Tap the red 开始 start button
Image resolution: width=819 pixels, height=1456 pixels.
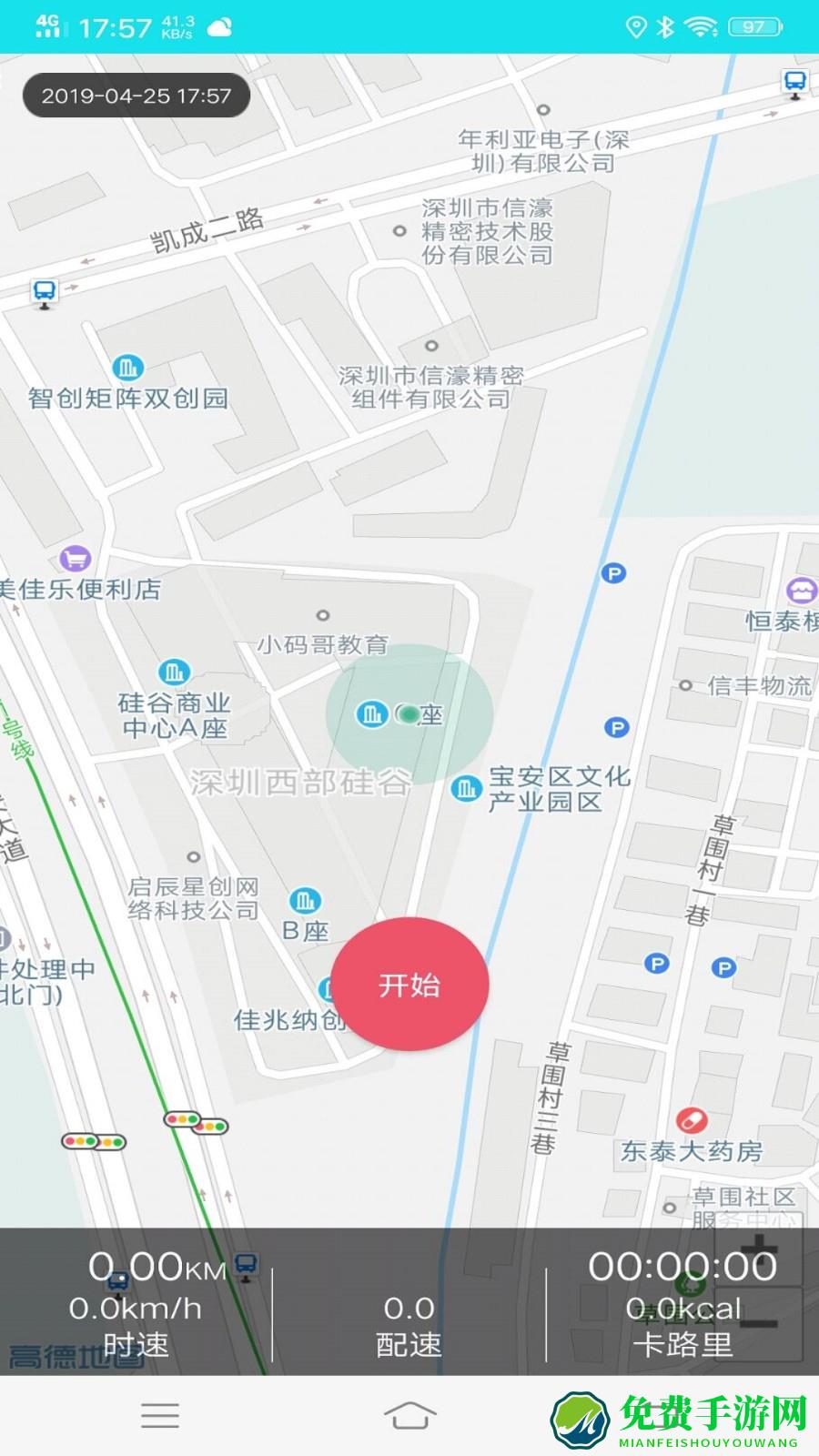[x=409, y=985]
